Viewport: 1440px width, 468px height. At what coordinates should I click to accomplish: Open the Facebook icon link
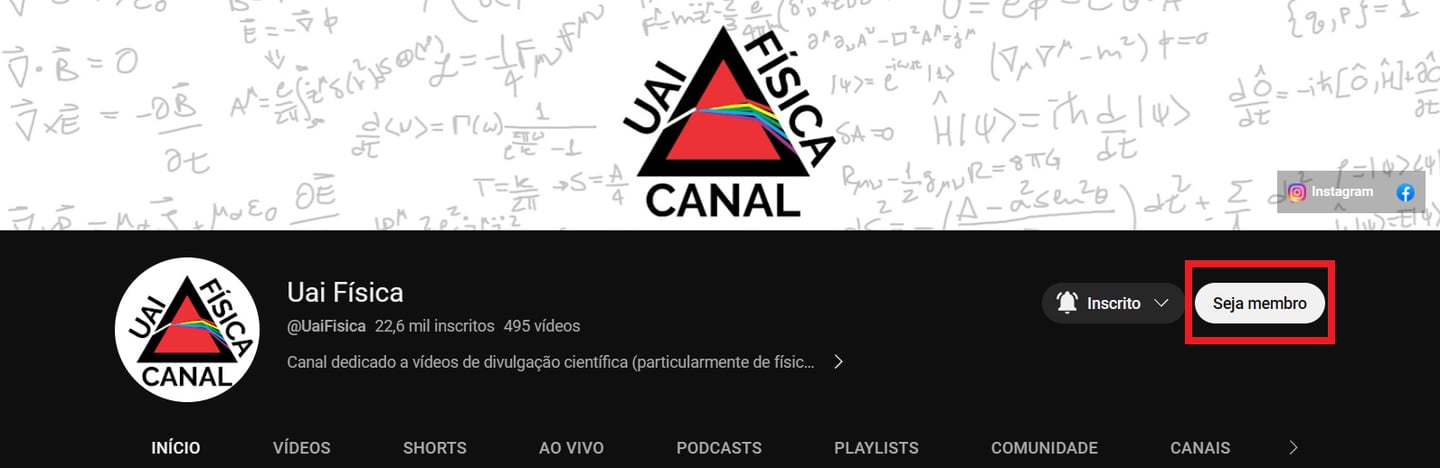tap(1405, 192)
